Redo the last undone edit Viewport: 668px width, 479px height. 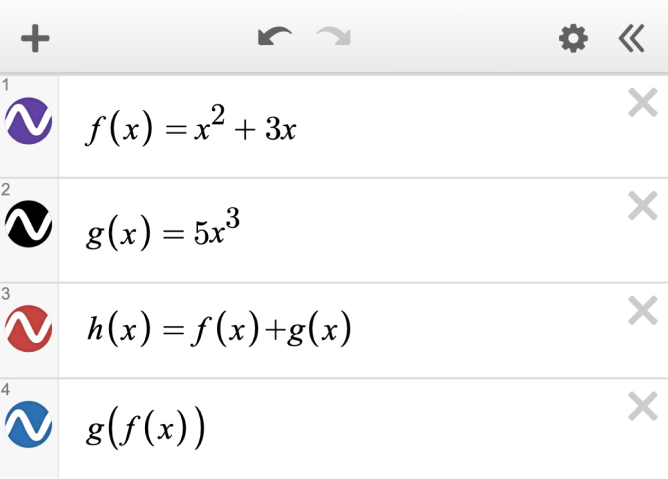[x=334, y=38]
